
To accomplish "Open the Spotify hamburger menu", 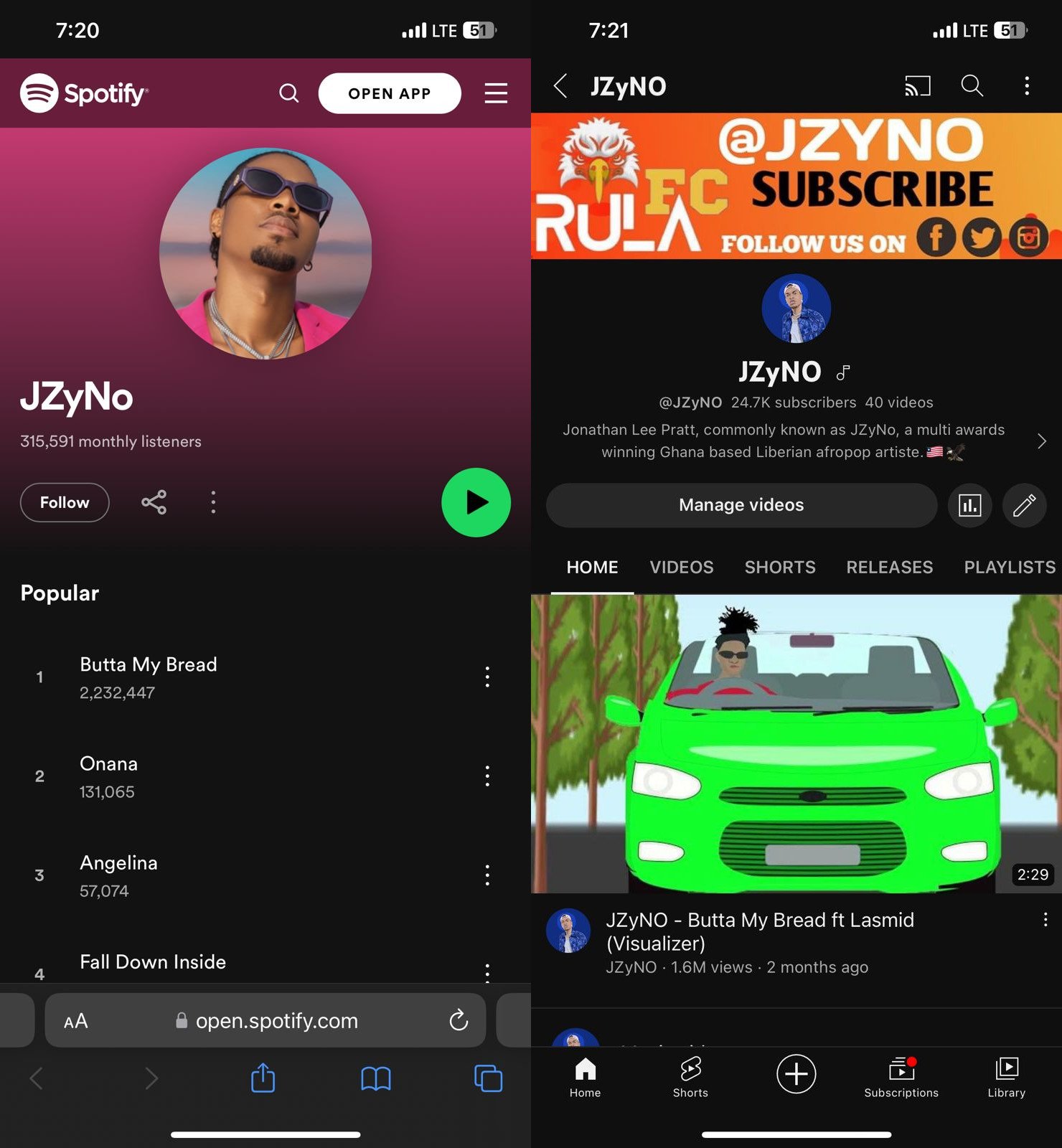I will click(496, 93).
